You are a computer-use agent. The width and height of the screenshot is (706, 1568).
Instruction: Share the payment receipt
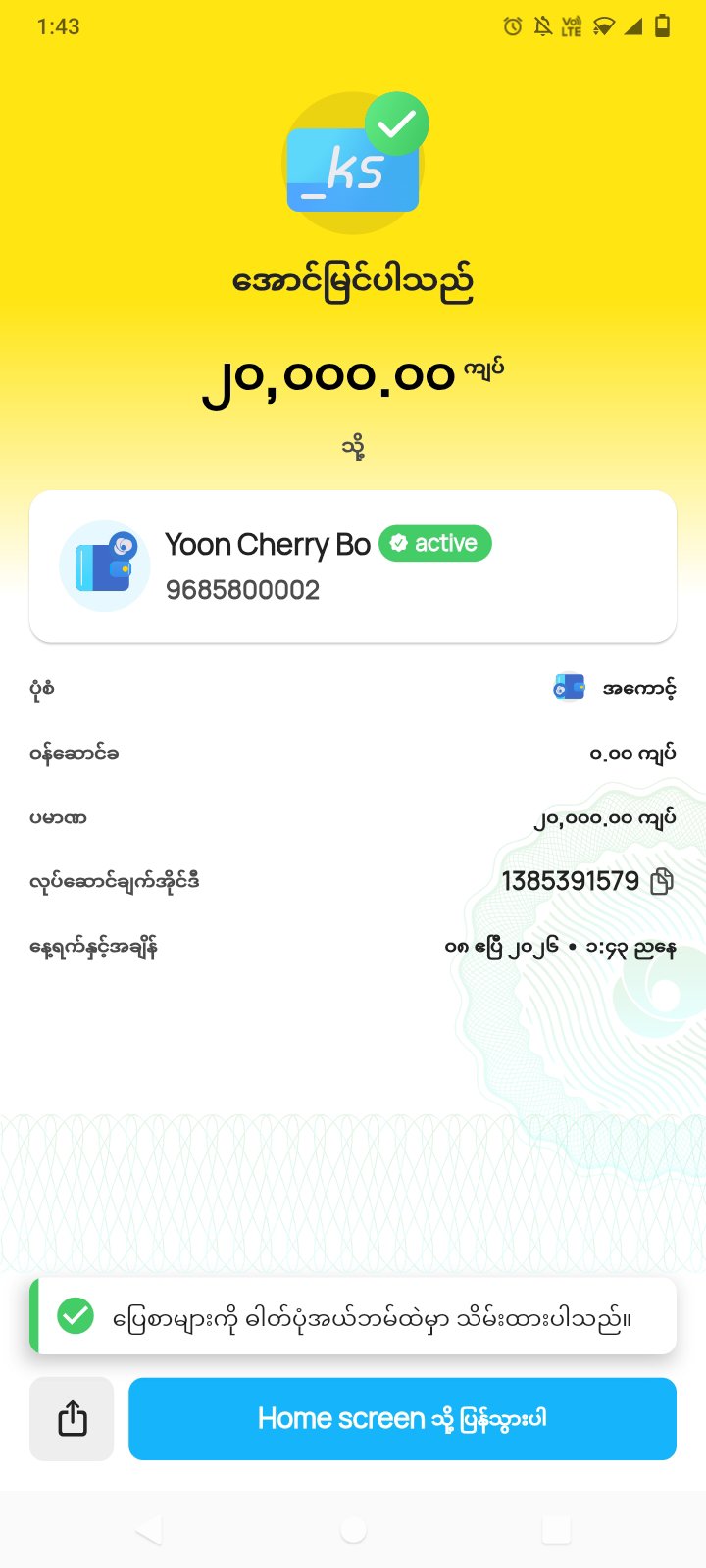click(x=72, y=1418)
